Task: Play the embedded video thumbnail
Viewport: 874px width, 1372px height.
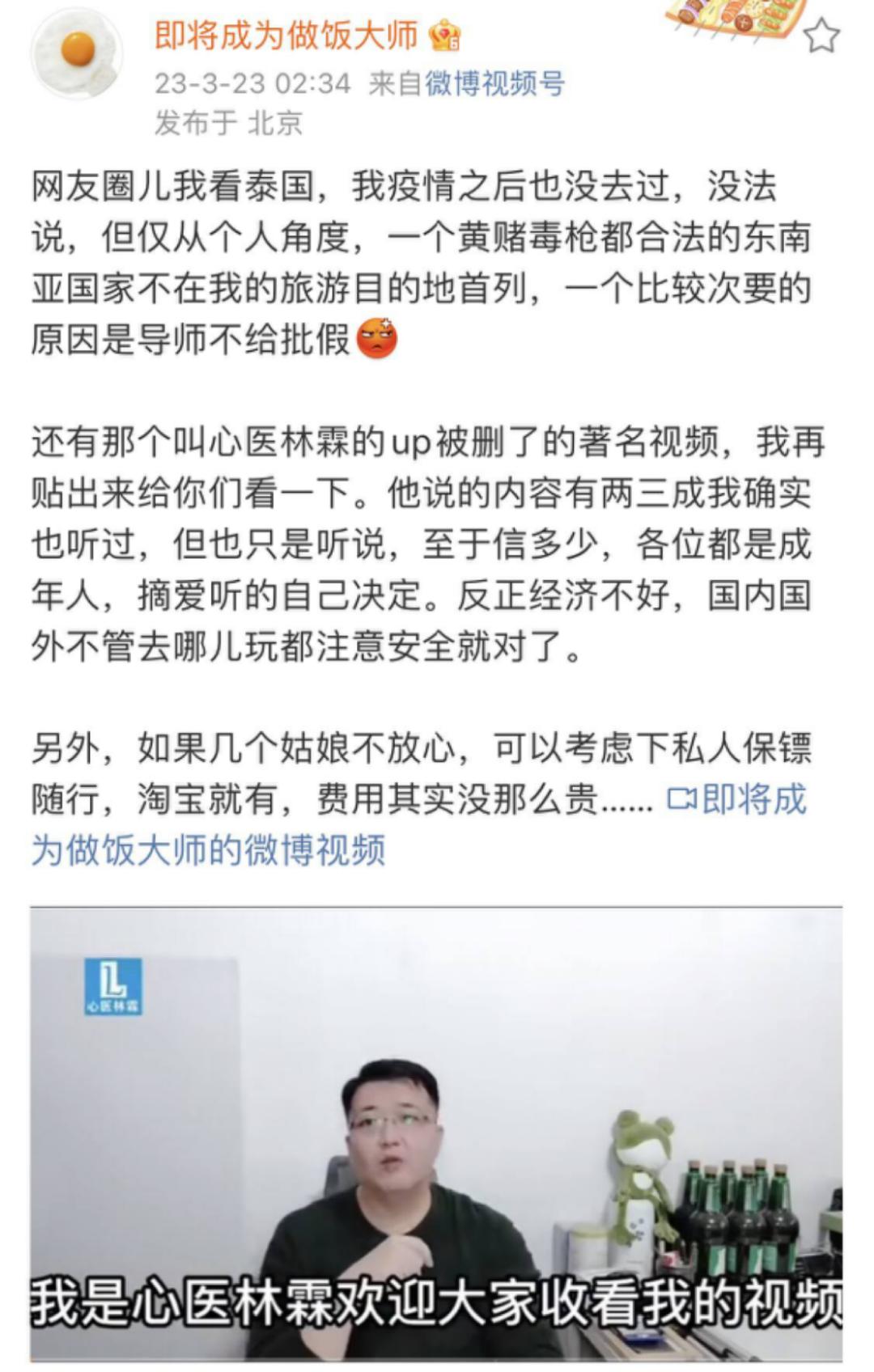Action: [x=437, y=1133]
